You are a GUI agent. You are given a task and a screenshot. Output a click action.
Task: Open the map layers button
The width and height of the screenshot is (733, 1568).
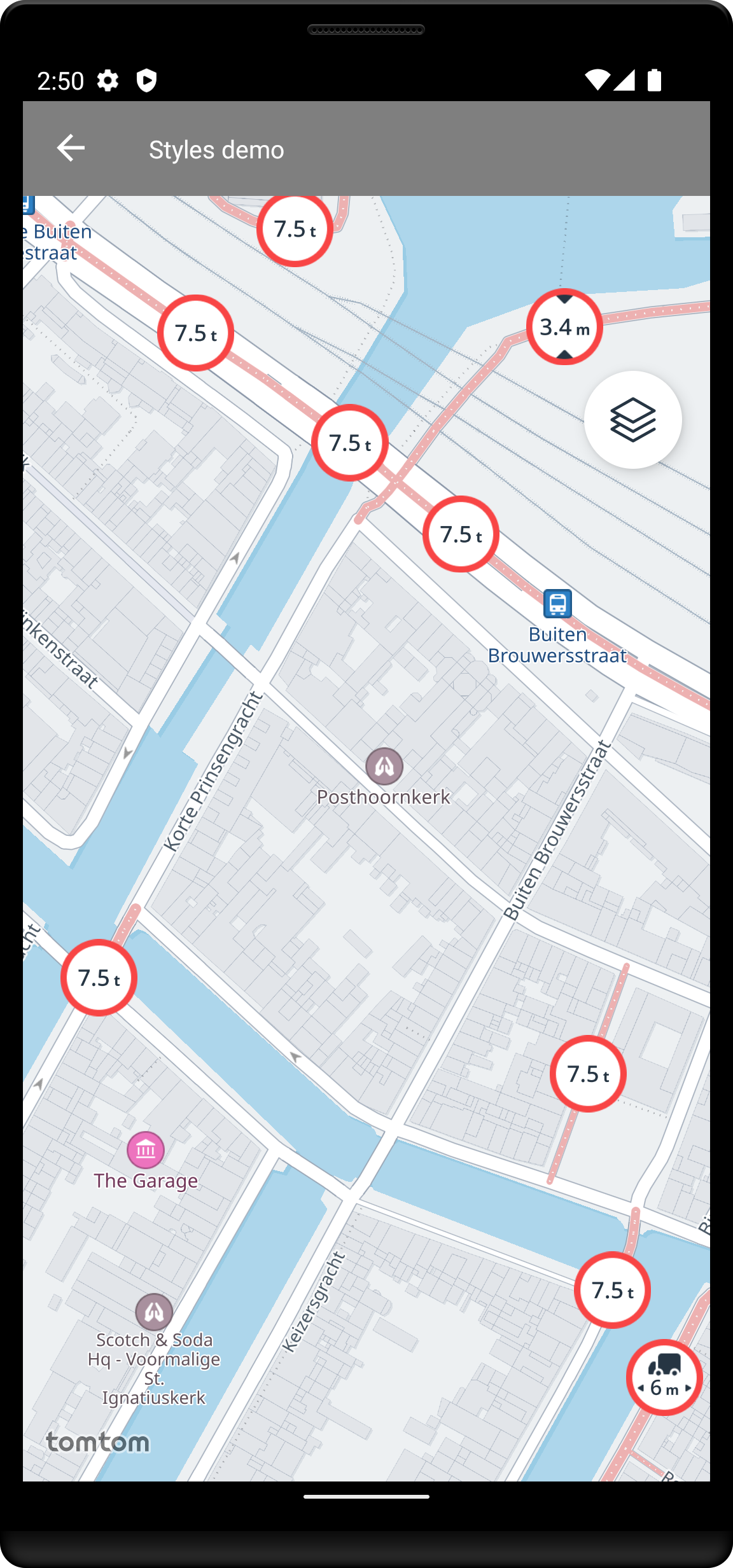pos(632,420)
